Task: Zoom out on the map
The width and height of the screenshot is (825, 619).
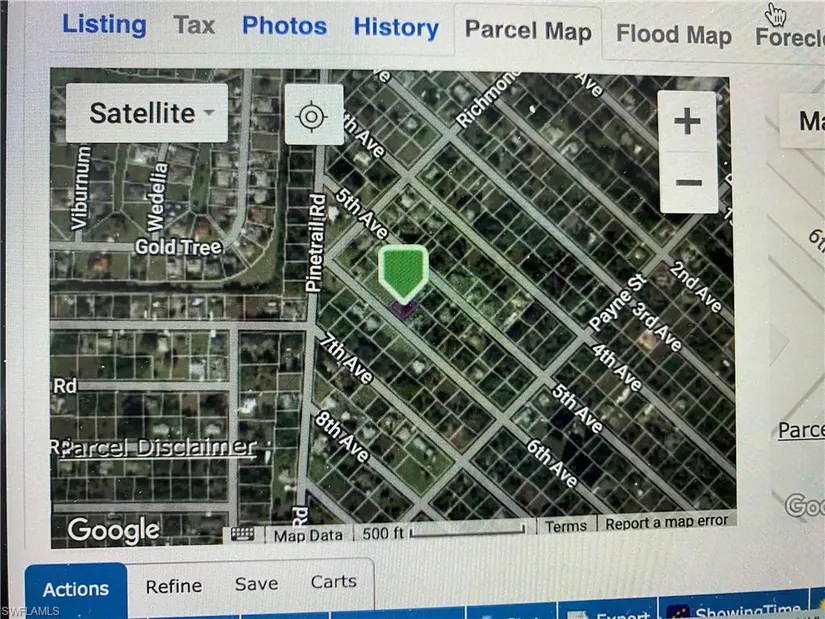Action: click(x=687, y=182)
